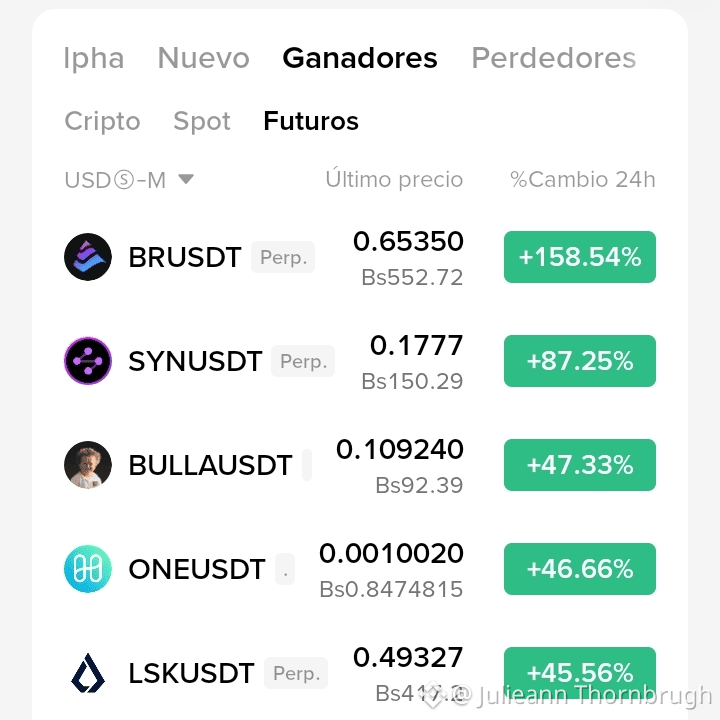Viewport: 720px width, 720px height.
Task: Show the Cripto list
Action: (x=102, y=121)
